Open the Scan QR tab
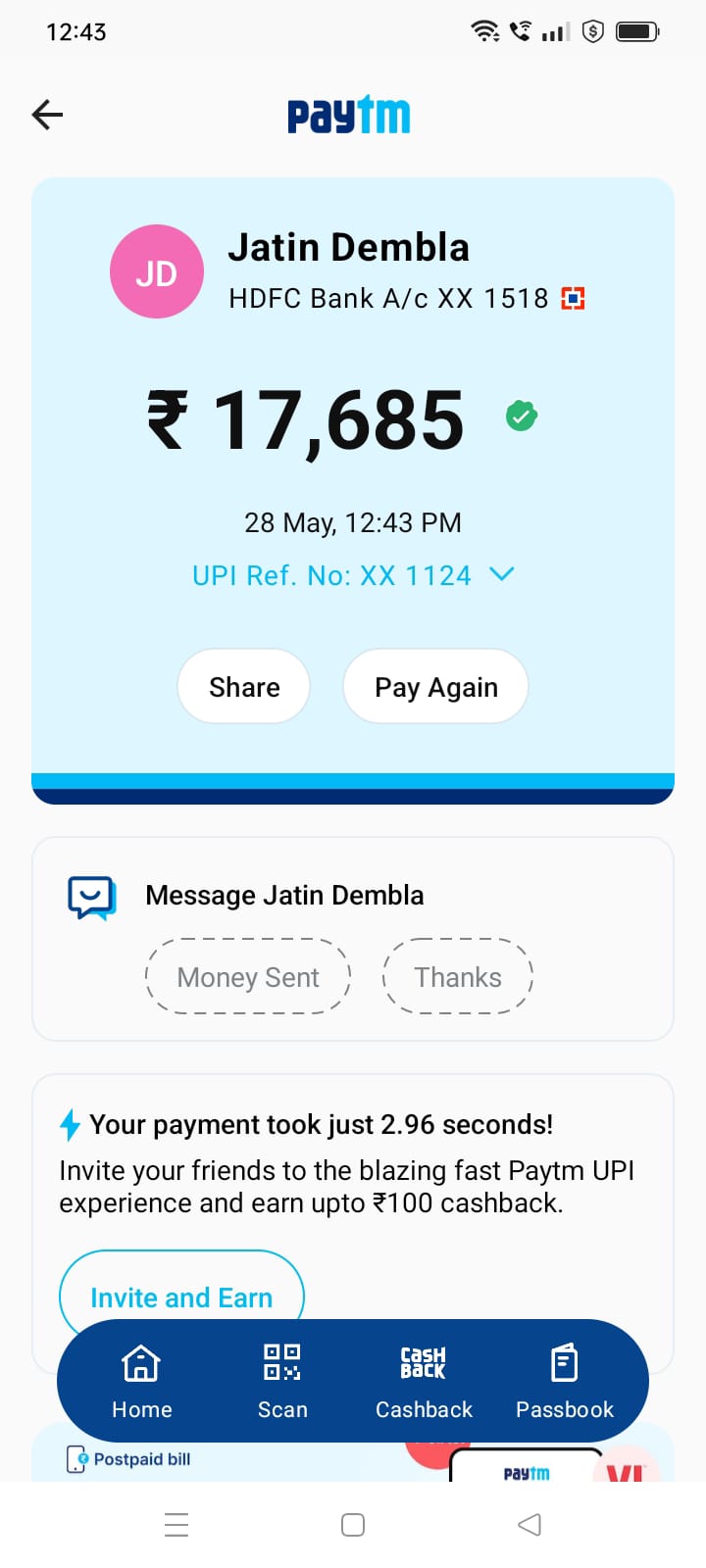The height and width of the screenshot is (1568, 706). (282, 1382)
